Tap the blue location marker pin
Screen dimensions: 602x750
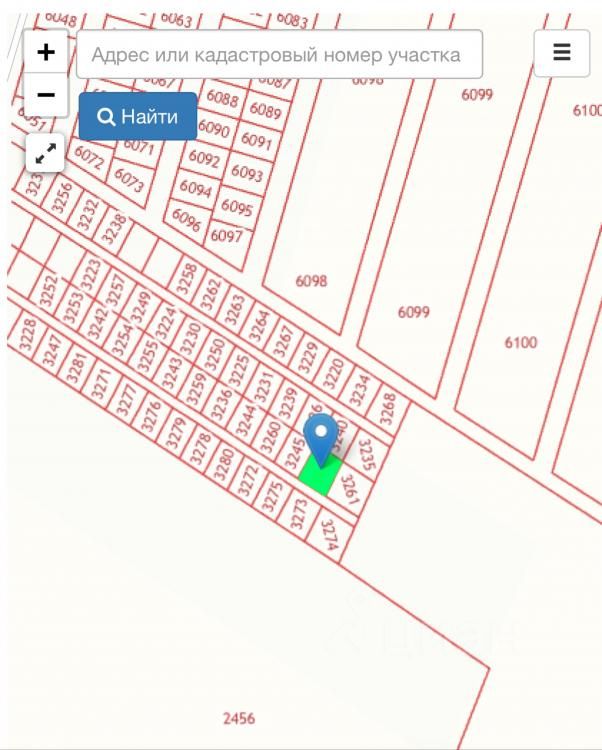pos(321,437)
